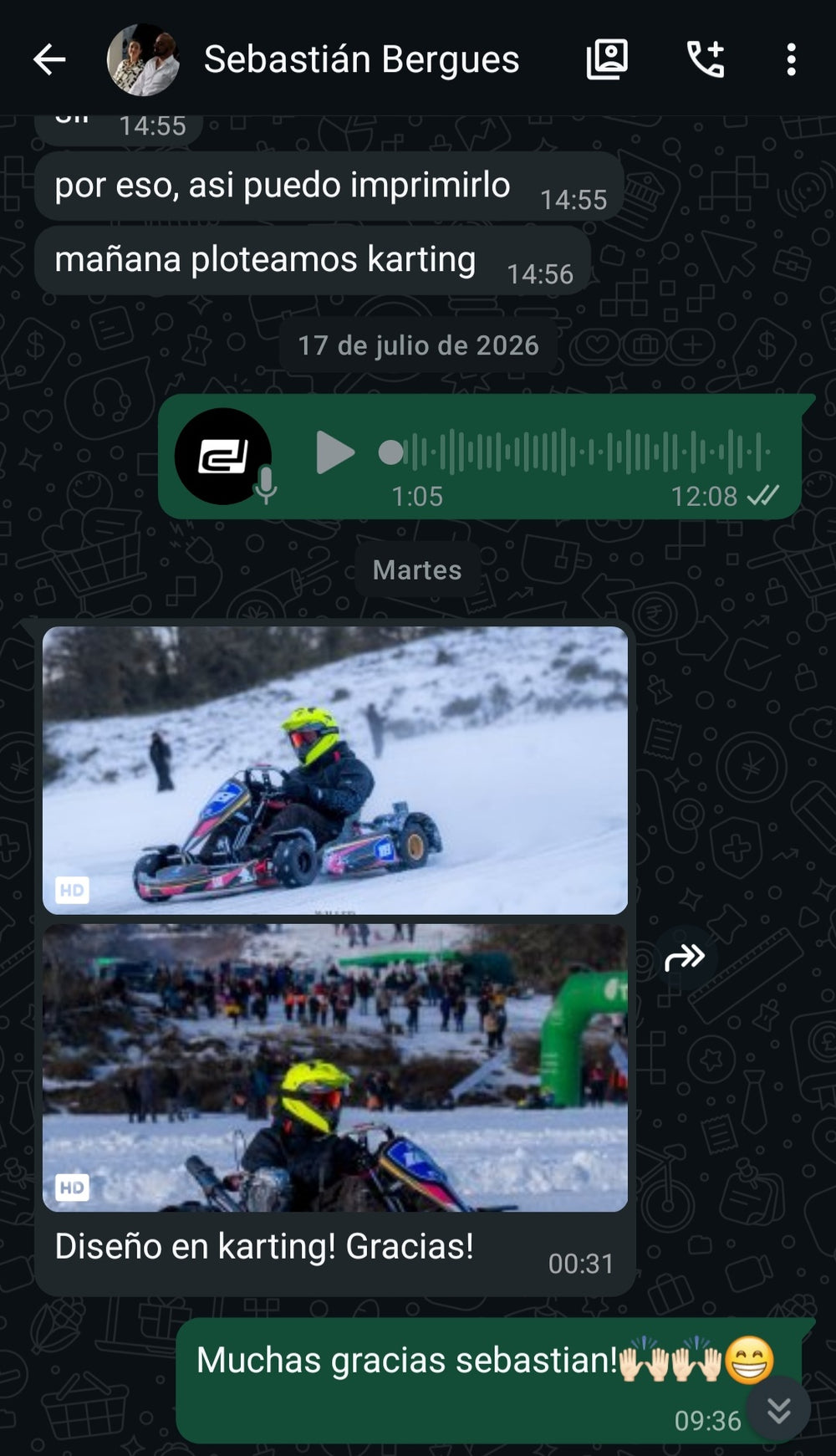836x1456 pixels.
Task: Open the karting photo with person walking
Action: [335, 770]
